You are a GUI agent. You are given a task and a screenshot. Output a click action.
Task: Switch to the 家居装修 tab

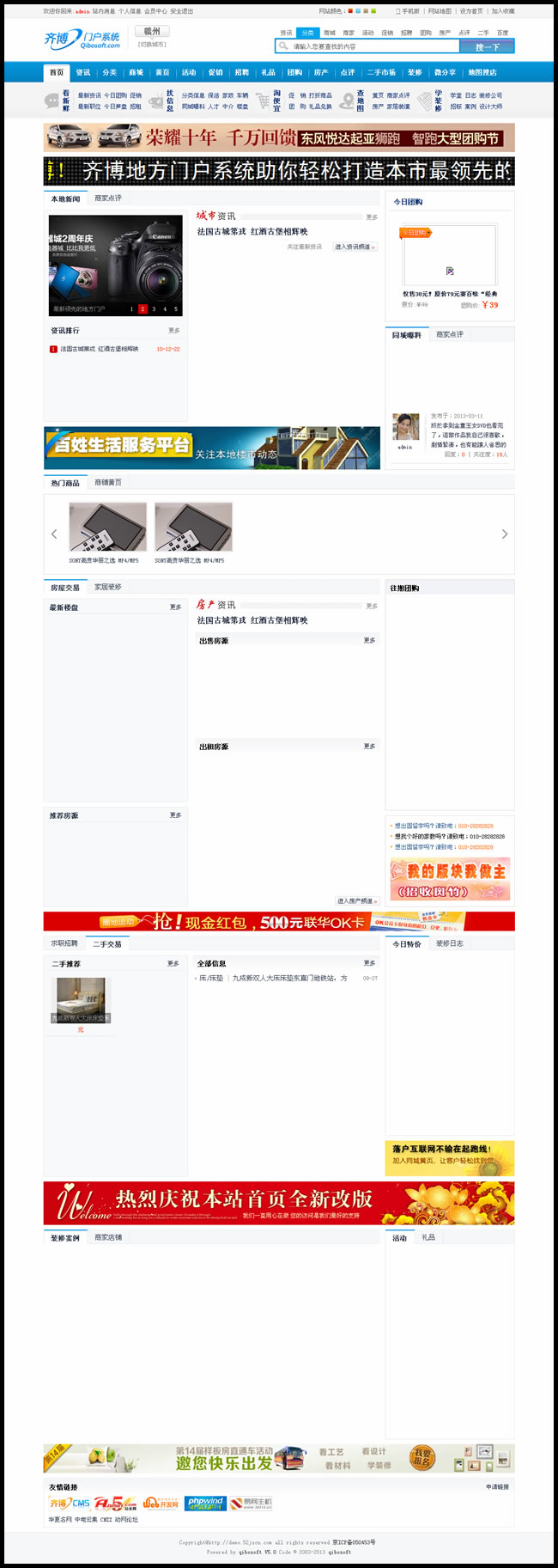click(x=108, y=587)
